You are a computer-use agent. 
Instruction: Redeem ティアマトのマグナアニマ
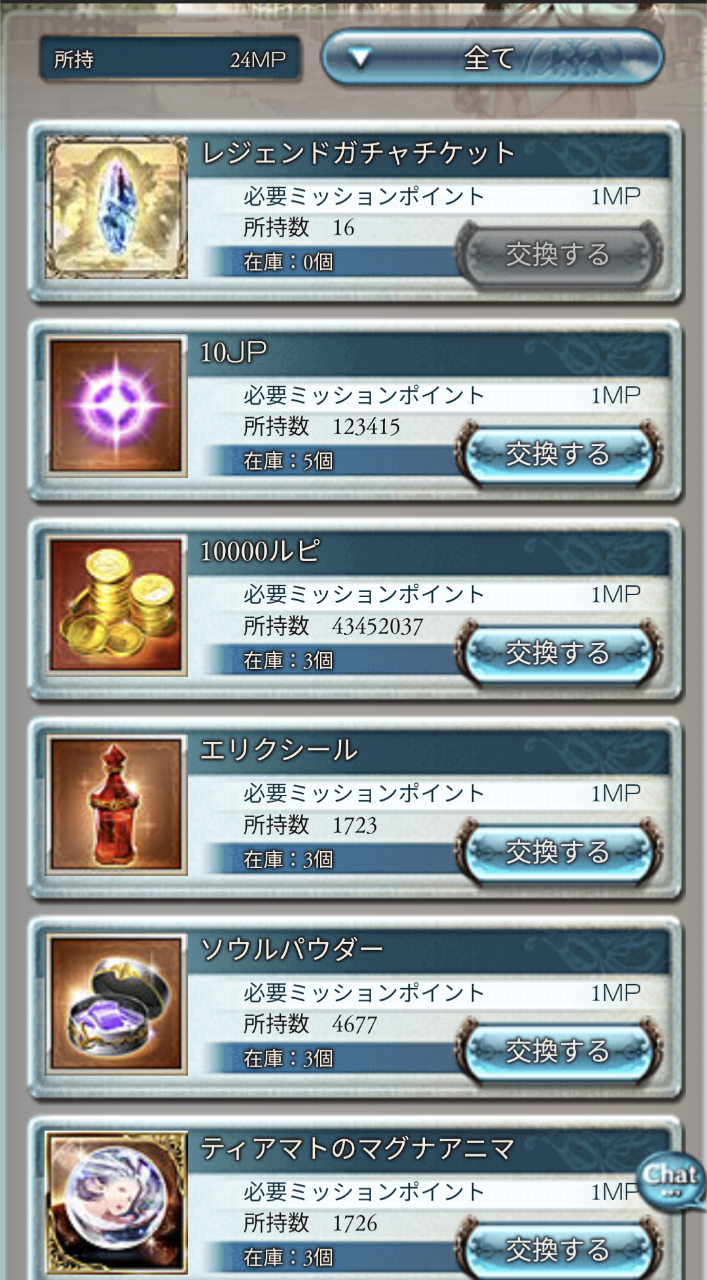click(x=557, y=1249)
